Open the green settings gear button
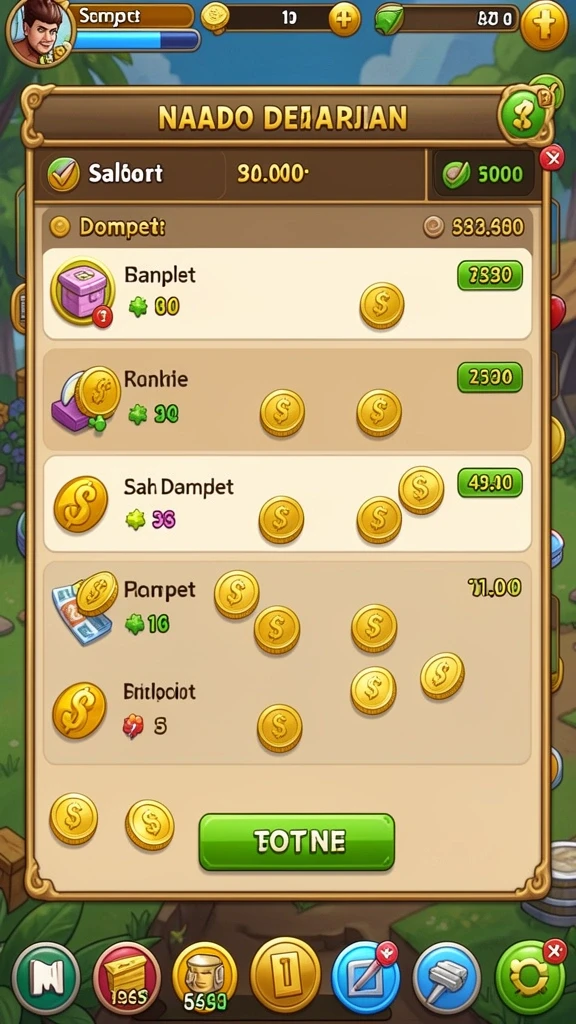This screenshot has width=576, height=1024. 530,978
